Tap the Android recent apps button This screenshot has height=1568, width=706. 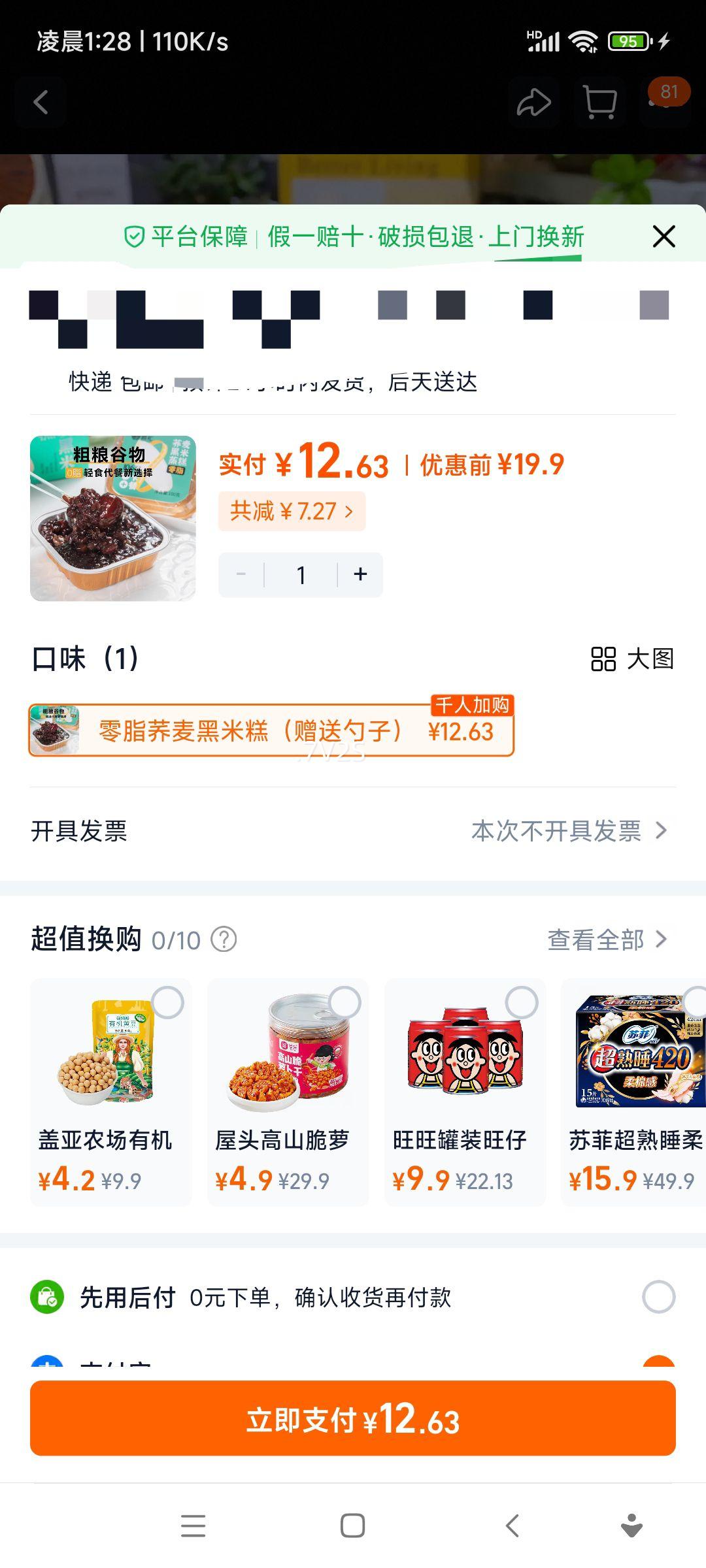[x=192, y=1526]
